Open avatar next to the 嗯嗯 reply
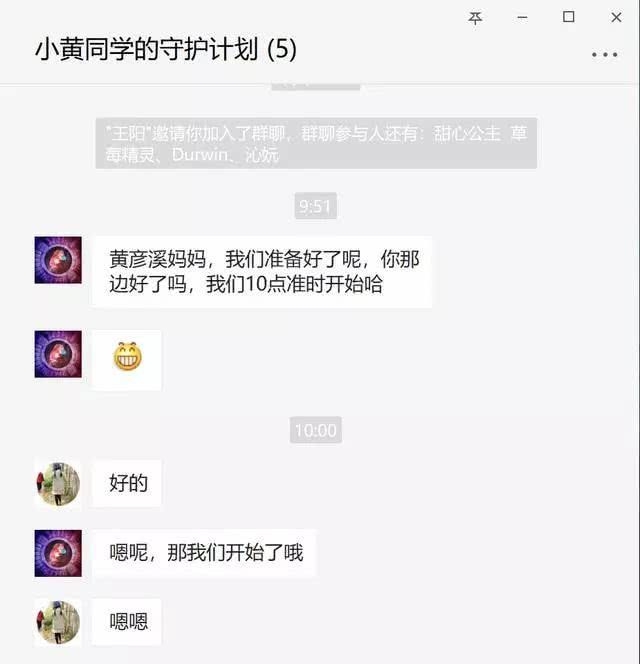Image resolution: width=640 pixels, height=664 pixels. pyautogui.click(x=58, y=622)
